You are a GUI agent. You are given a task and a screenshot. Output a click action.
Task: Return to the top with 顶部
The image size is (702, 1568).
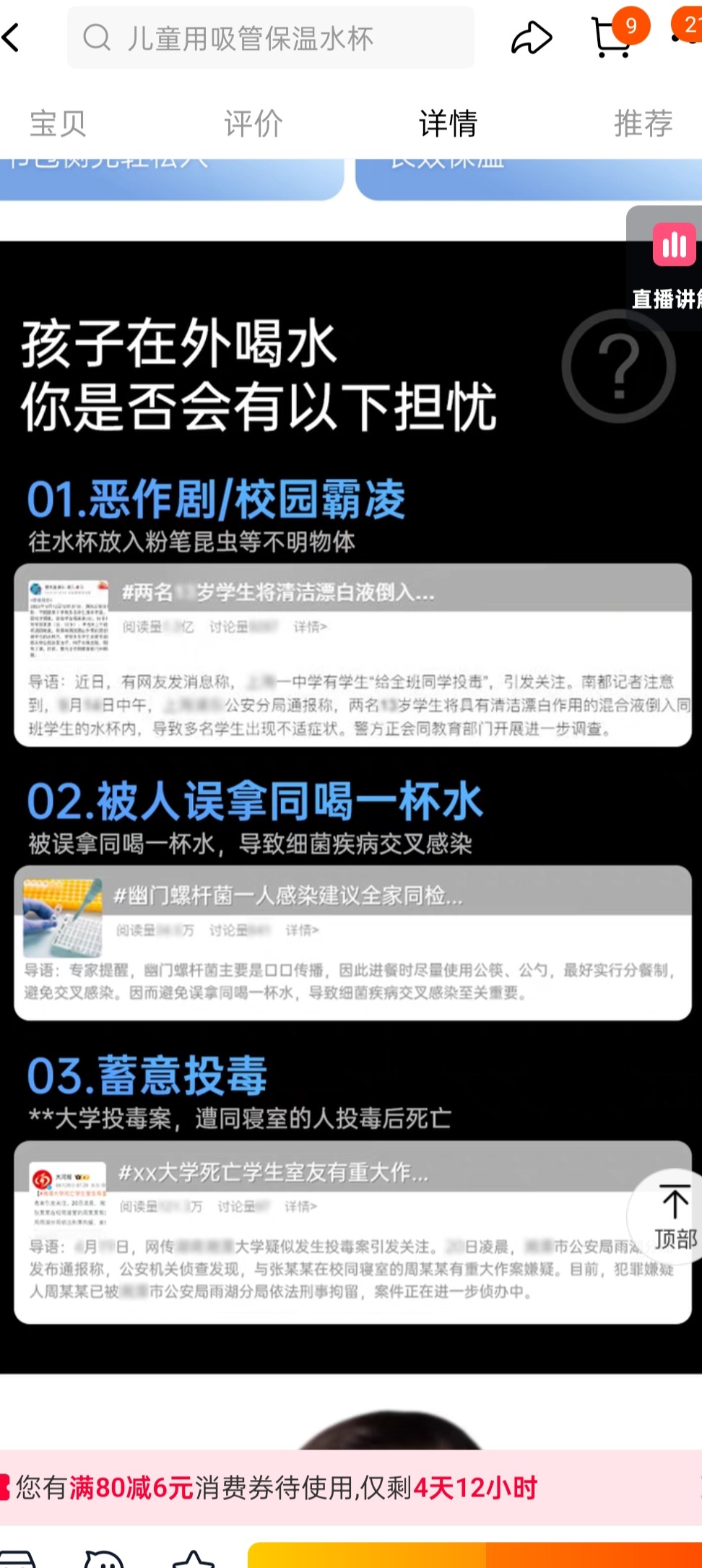tap(673, 1216)
